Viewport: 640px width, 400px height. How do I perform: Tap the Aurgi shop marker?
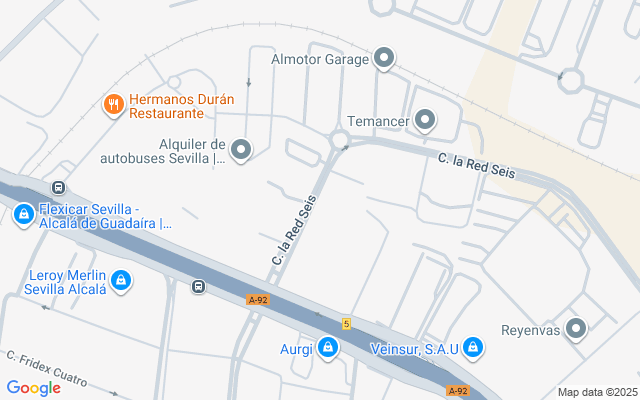327,348
